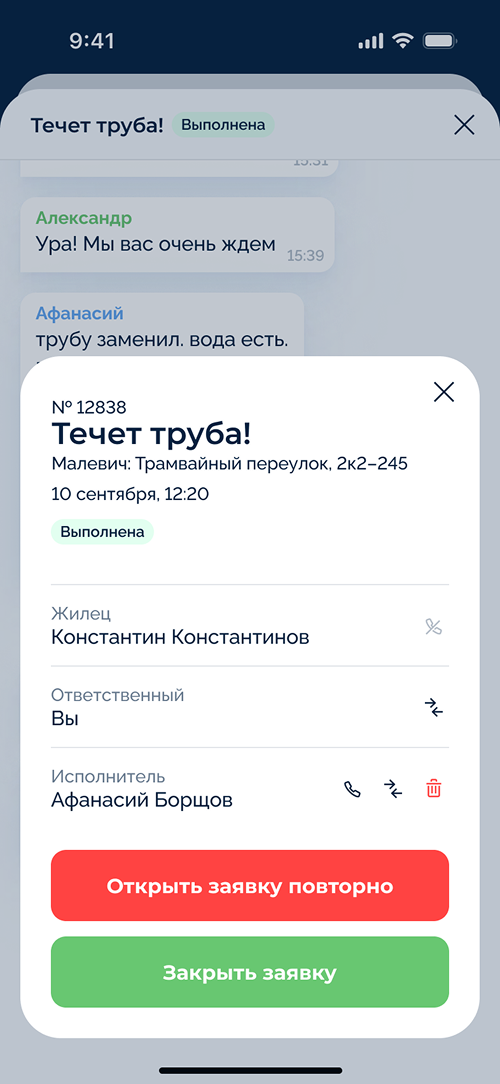Tap Закрыть заявку
The height and width of the screenshot is (1084, 500).
(x=250, y=972)
